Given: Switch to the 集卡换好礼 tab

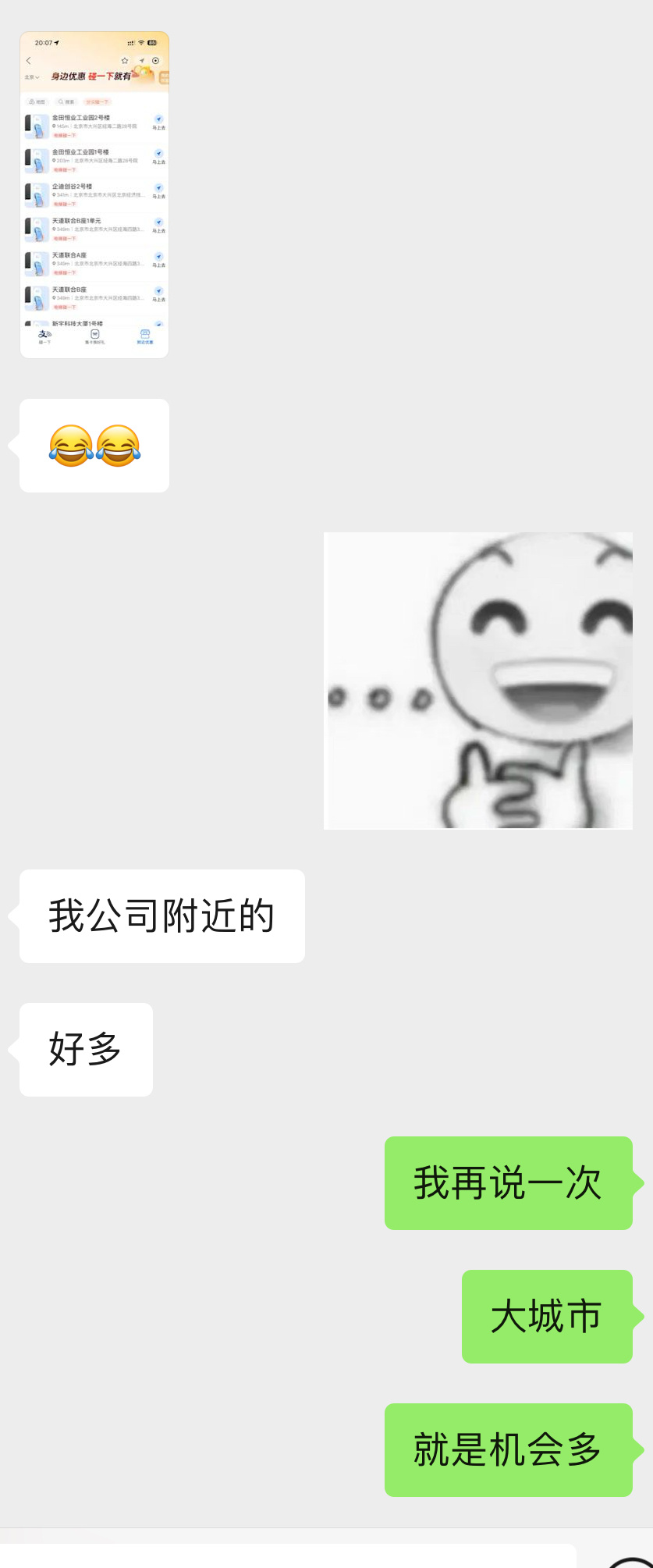Looking at the screenshot, I should coord(94,336).
